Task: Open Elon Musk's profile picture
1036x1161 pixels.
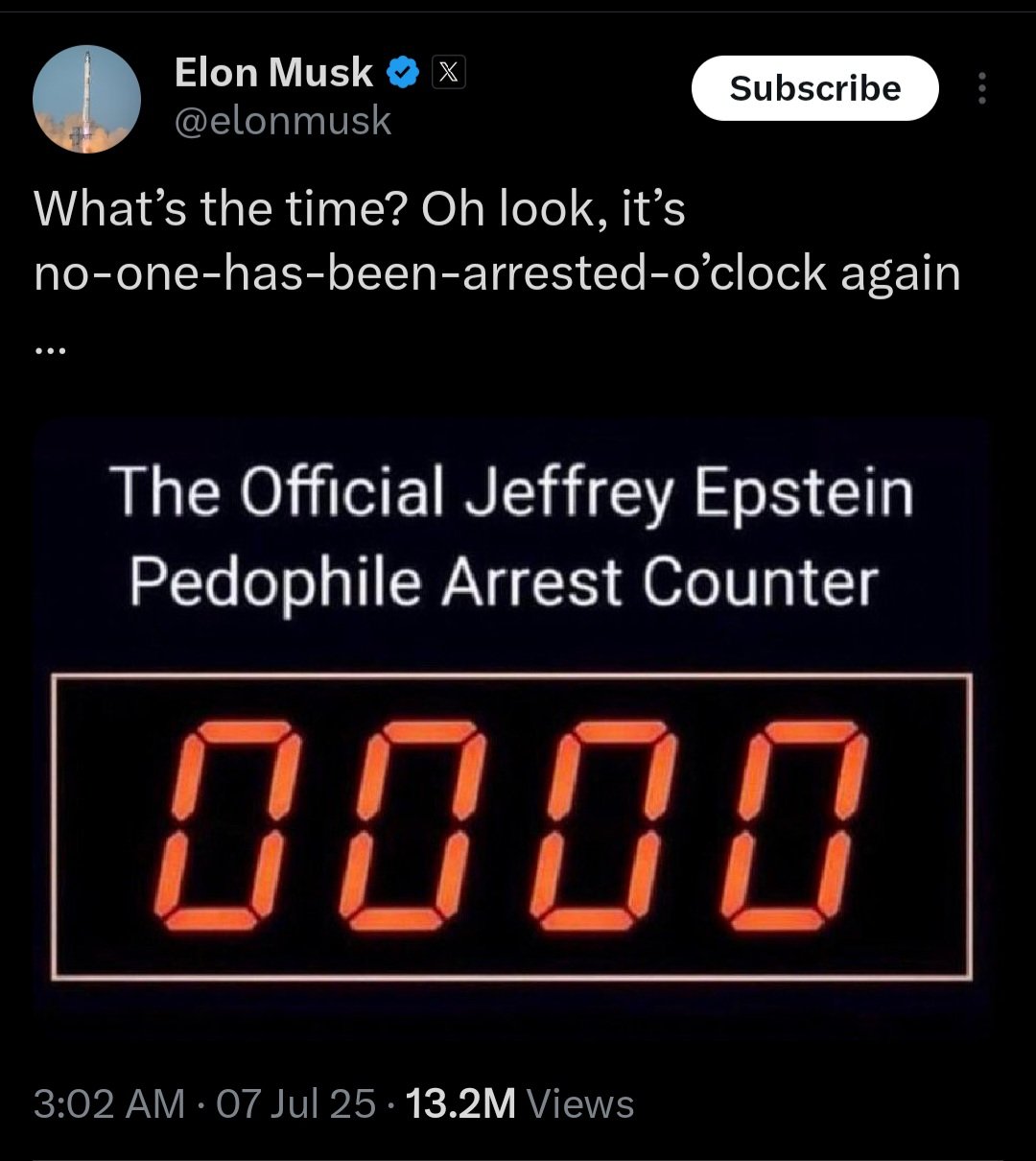Action: 86,99
